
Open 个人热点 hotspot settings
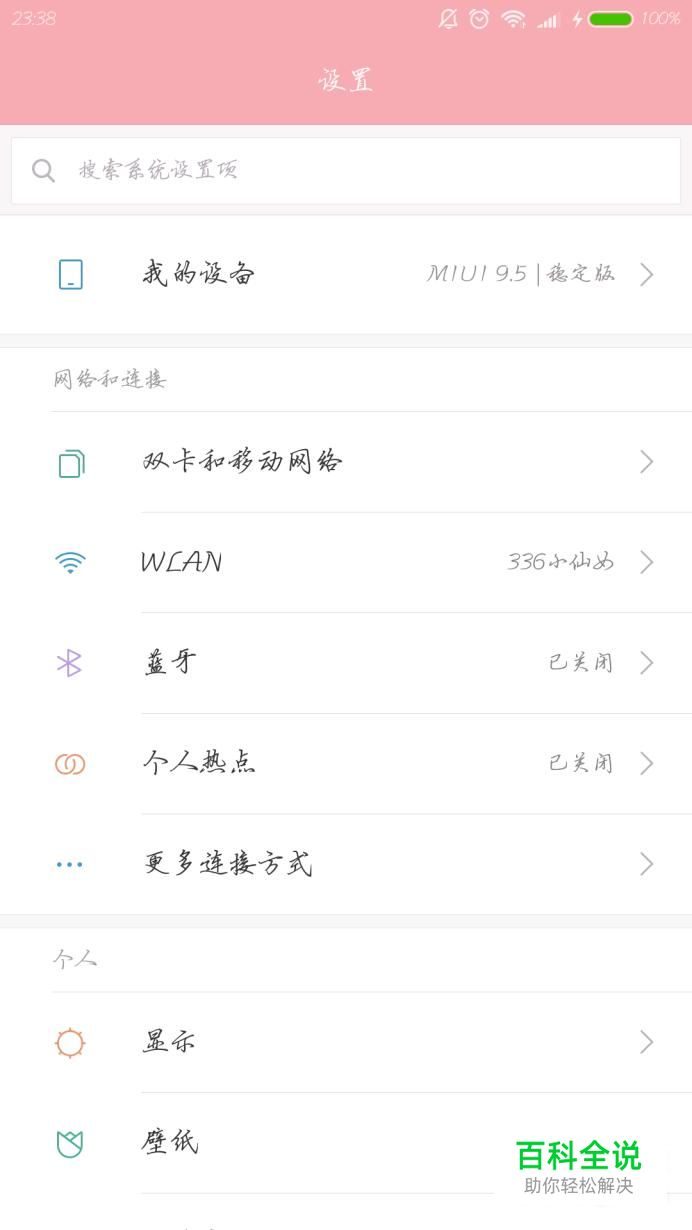(x=346, y=764)
